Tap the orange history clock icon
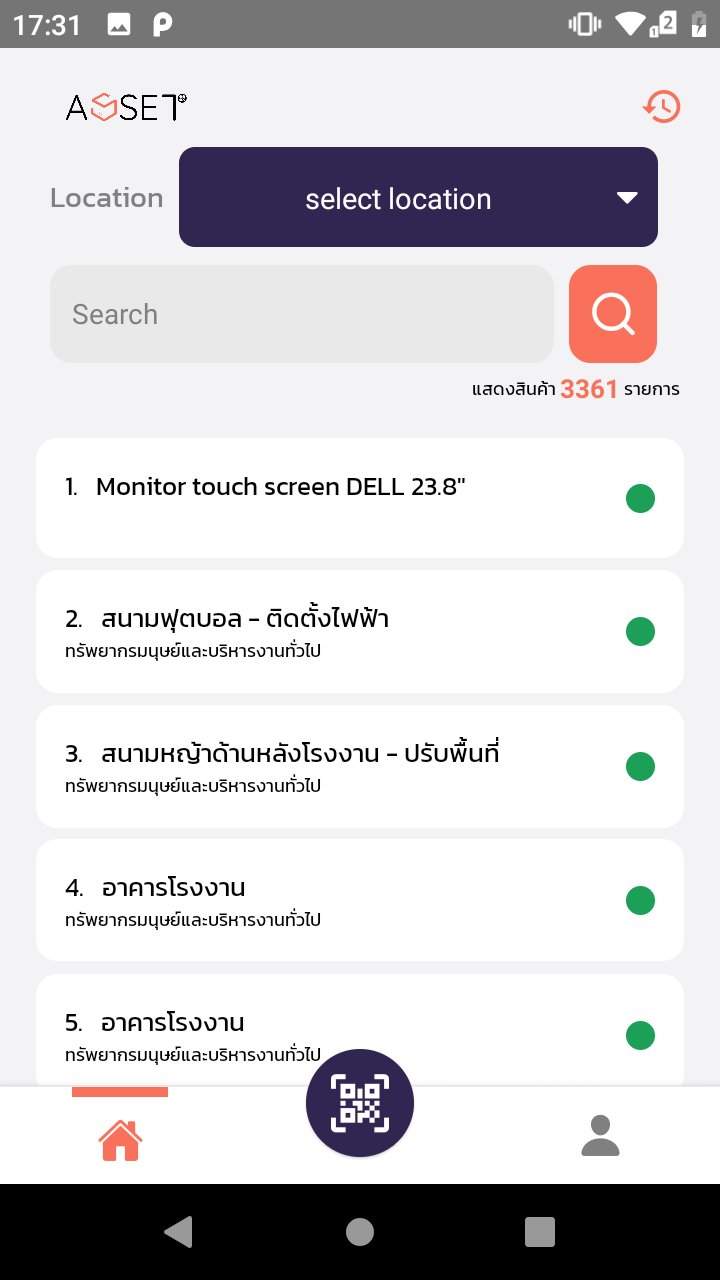This screenshot has width=720, height=1280. click(660, 106)
